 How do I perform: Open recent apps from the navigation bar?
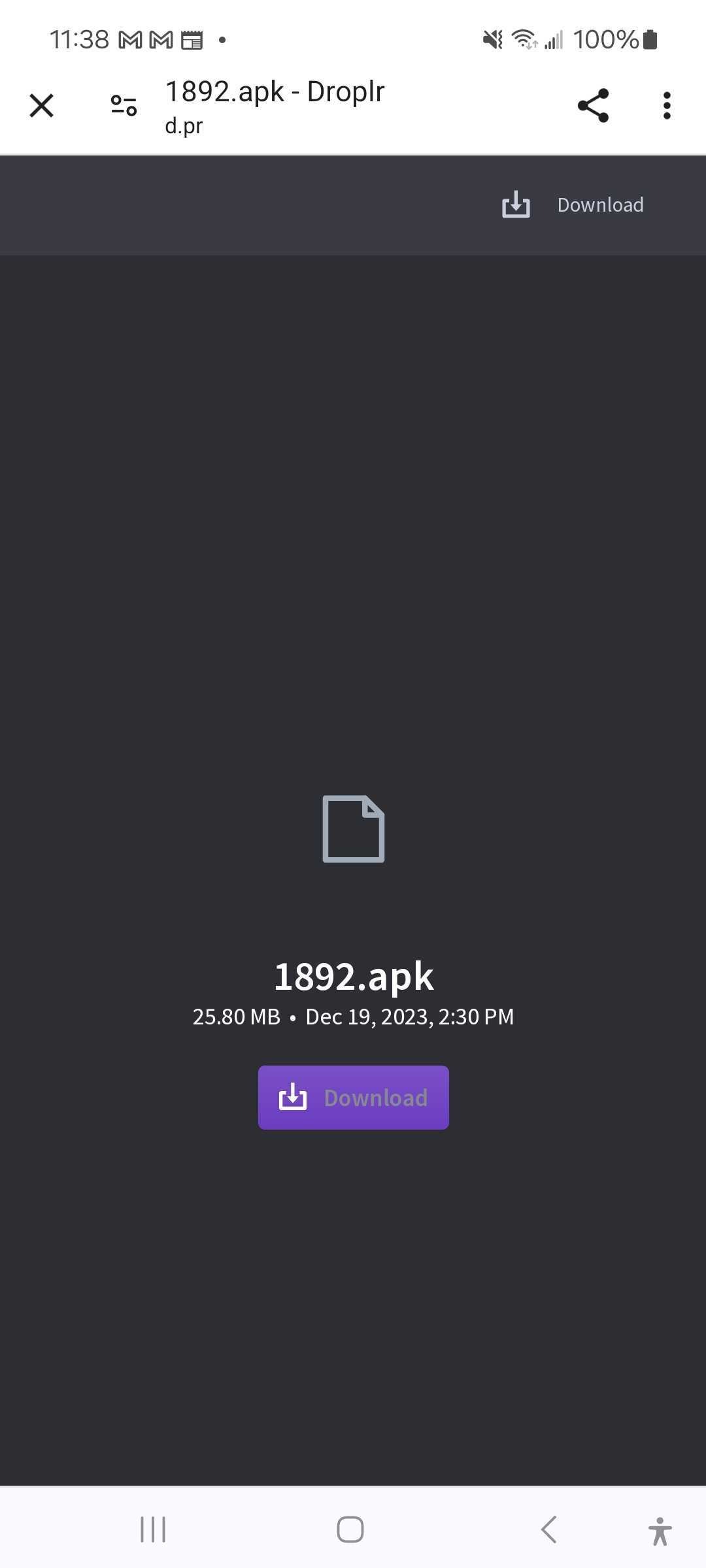153,1529
